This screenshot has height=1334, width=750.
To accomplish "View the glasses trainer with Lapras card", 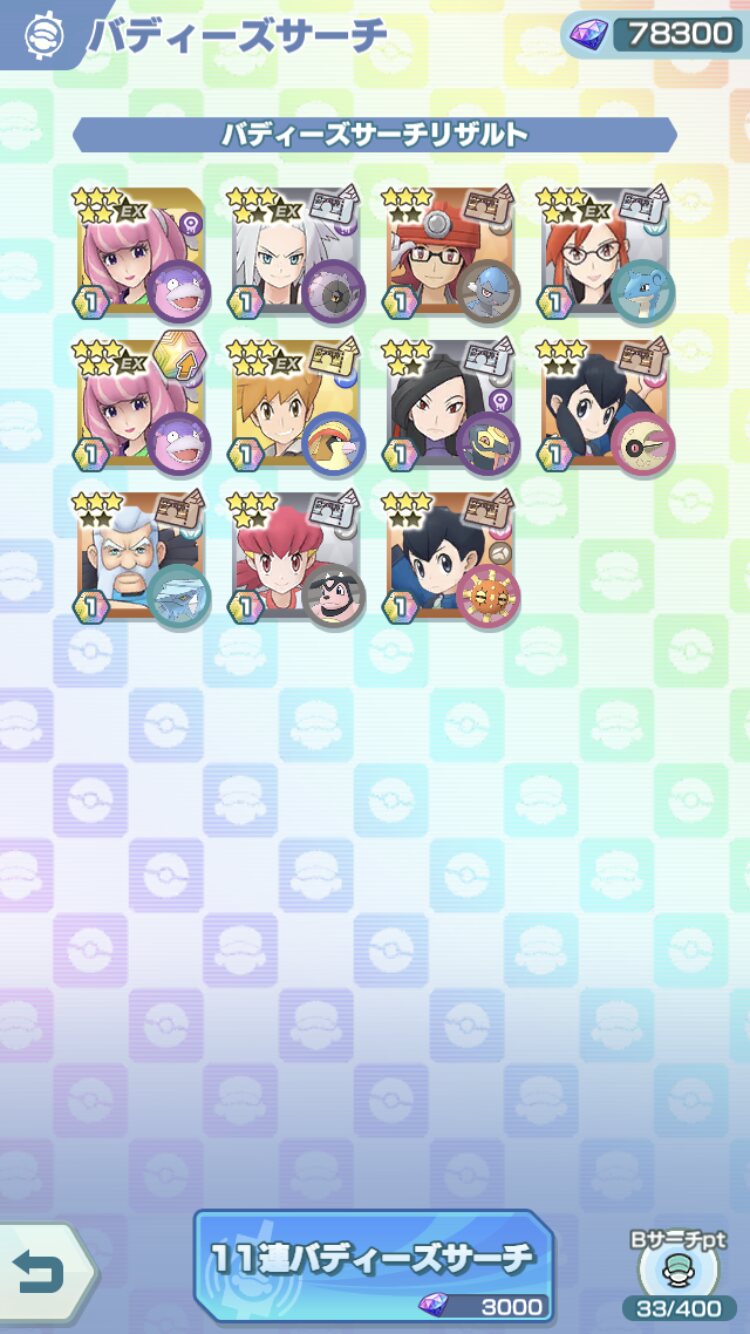I will tap(608, 252).
